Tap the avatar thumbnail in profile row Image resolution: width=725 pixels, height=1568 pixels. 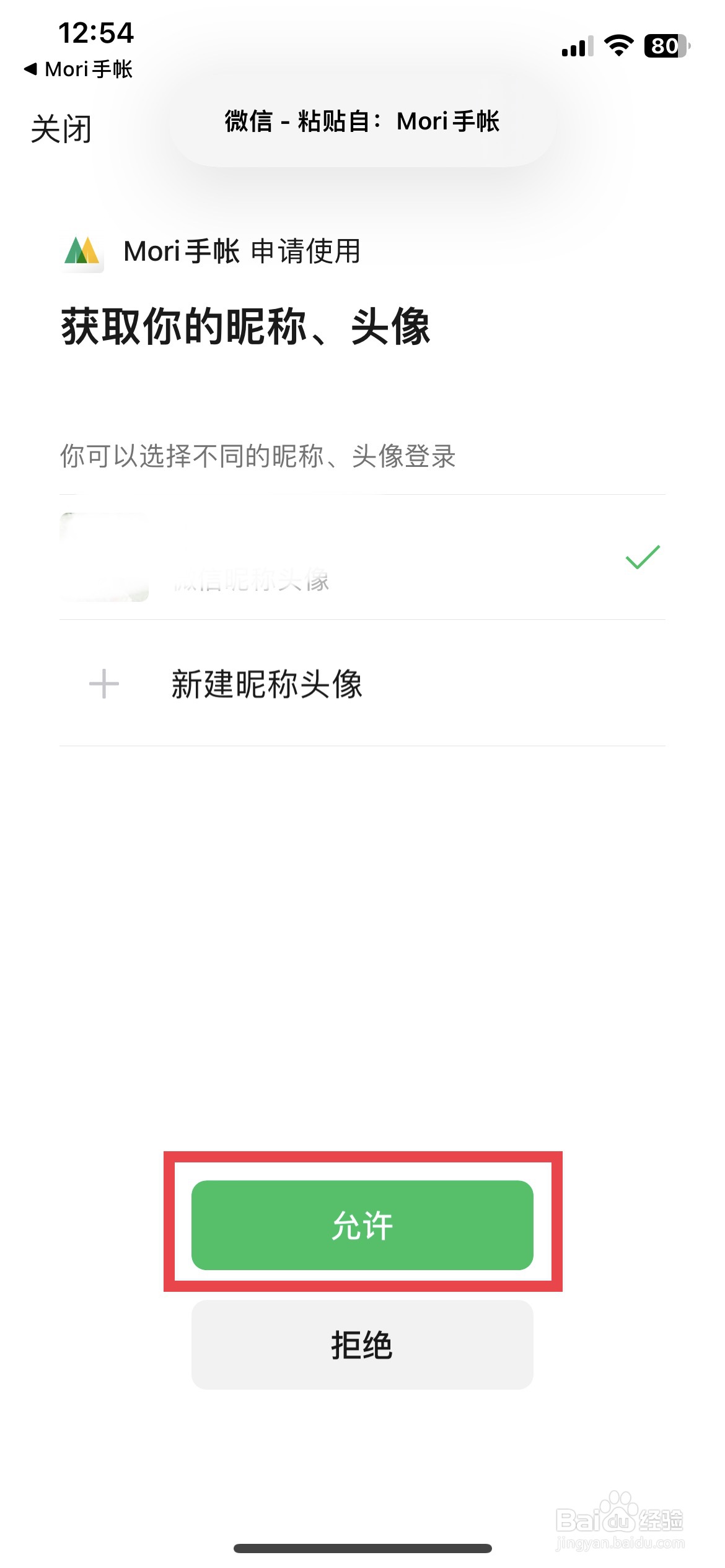pyautogui.click(x=107, y=557)
